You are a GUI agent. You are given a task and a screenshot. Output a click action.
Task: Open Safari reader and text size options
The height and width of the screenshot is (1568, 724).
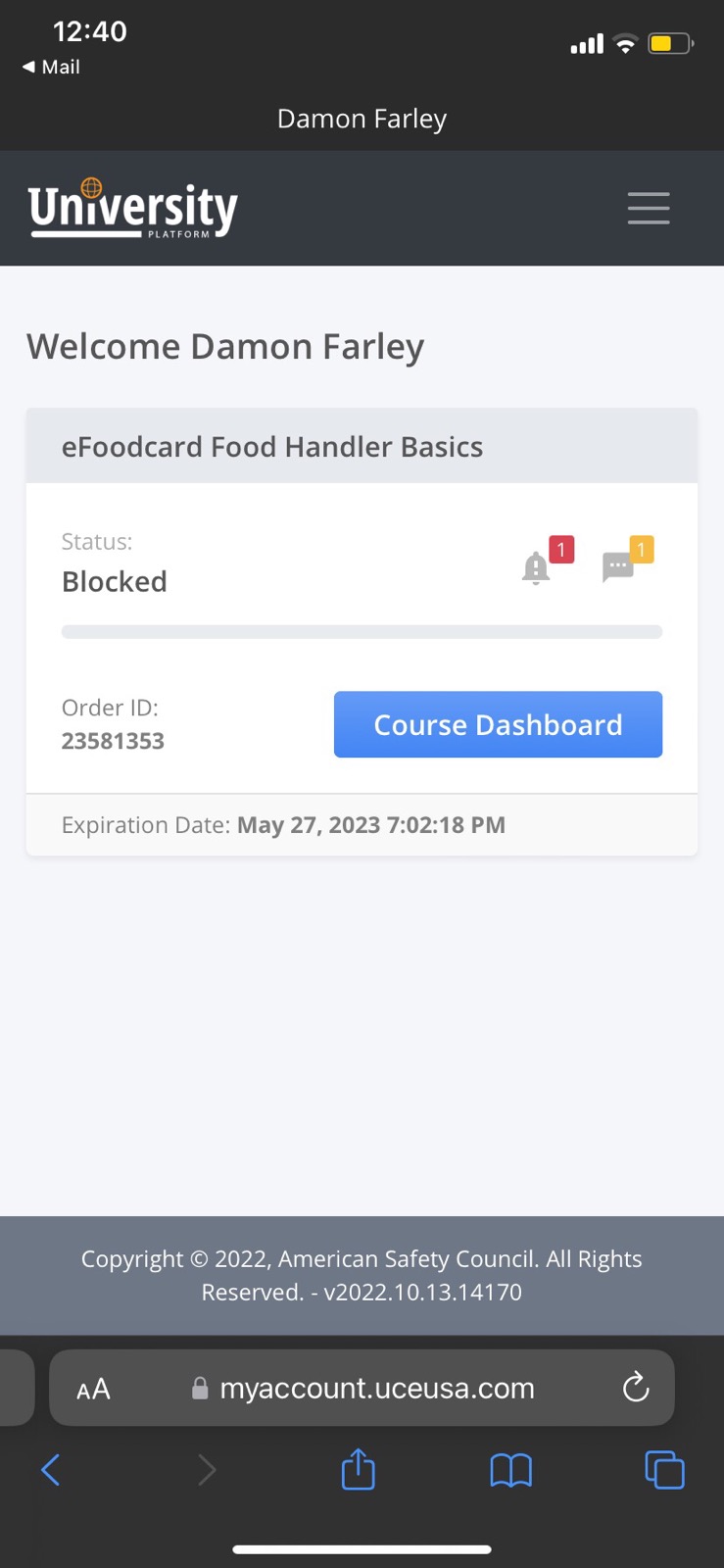(93, 1389)
